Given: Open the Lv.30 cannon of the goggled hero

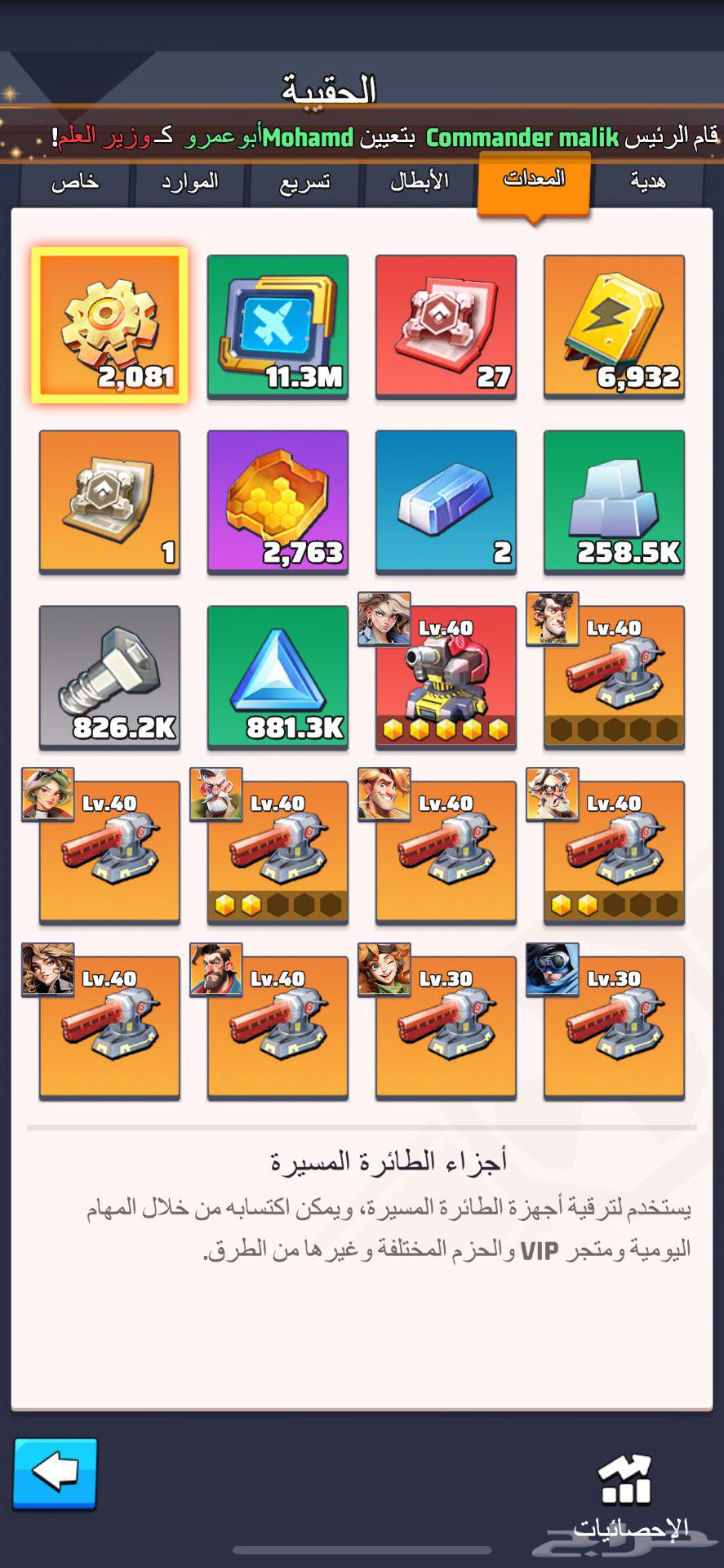Looking at the screenshot, I should 614,1027.
